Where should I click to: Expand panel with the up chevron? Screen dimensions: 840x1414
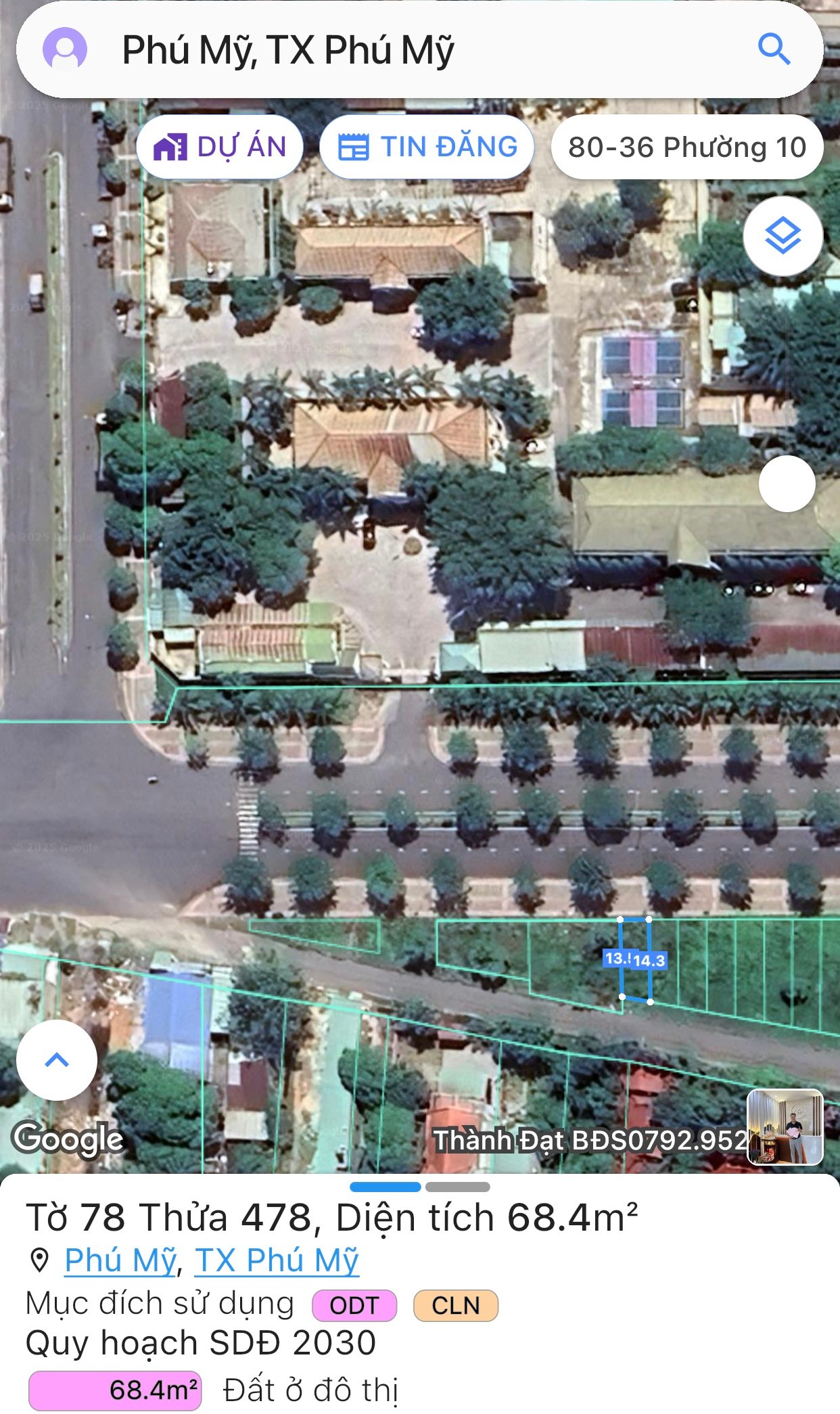tap(57, 1060)
